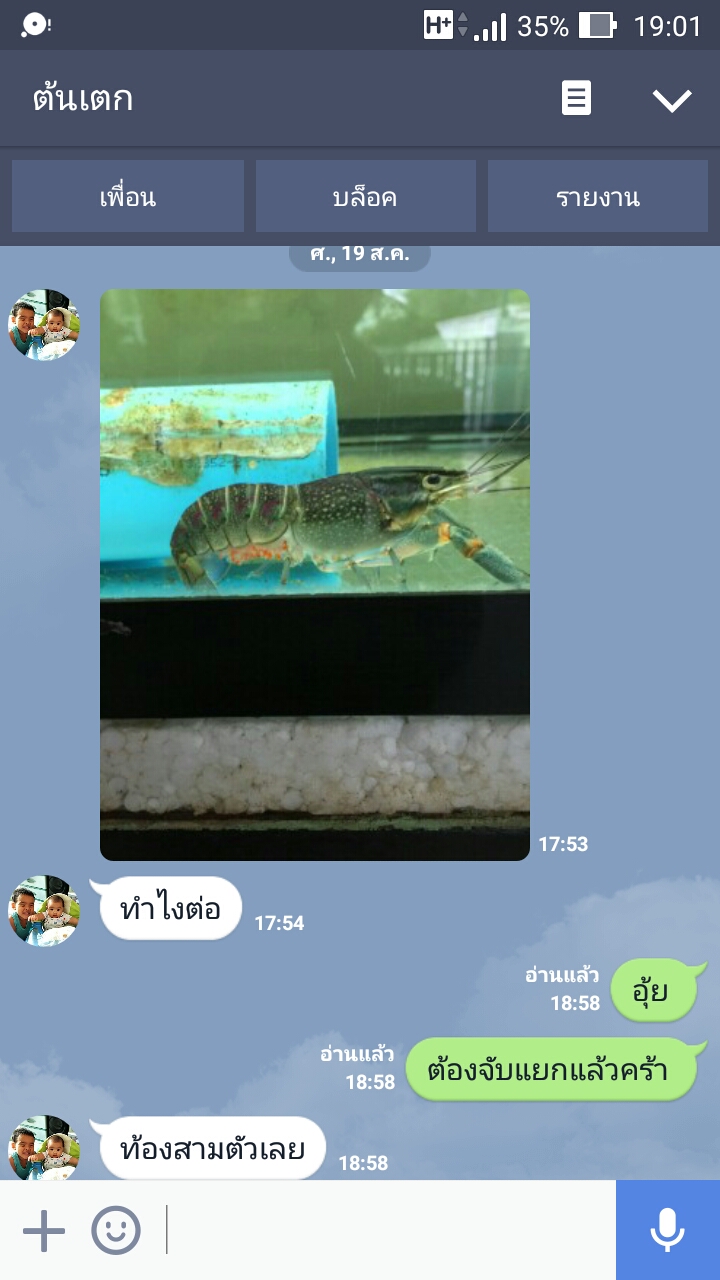The image size is (720, 1280).
Task: Start voice message with microphone button
Action: 667,1230
